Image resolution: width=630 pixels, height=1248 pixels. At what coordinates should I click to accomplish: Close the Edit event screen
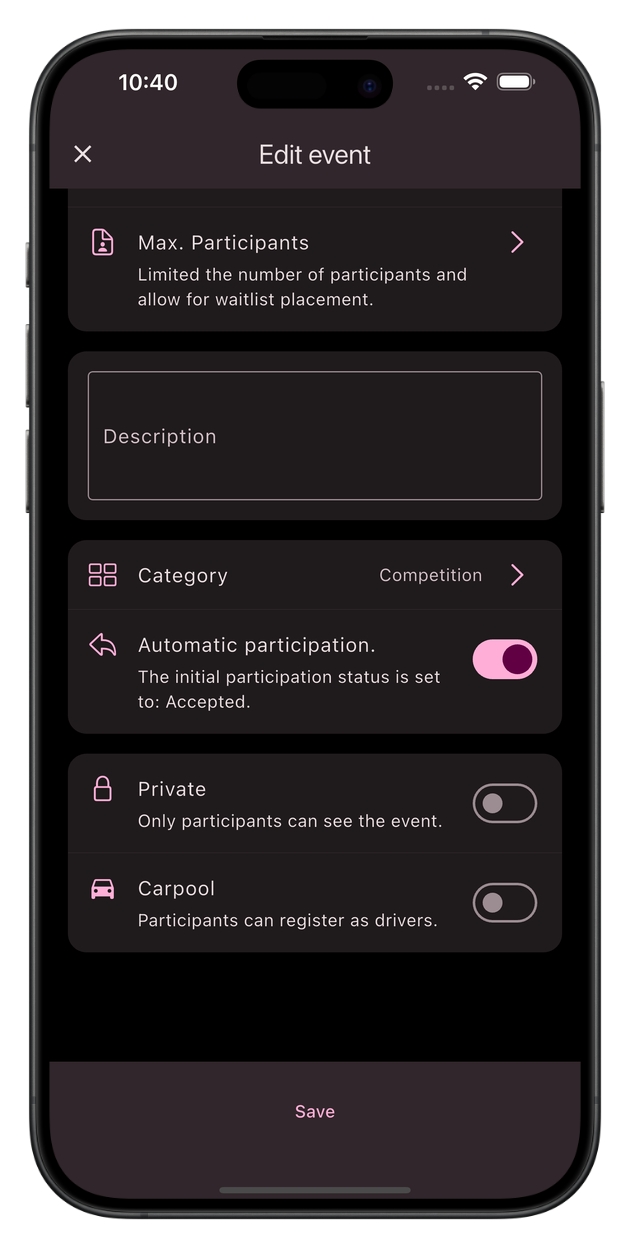83,154
